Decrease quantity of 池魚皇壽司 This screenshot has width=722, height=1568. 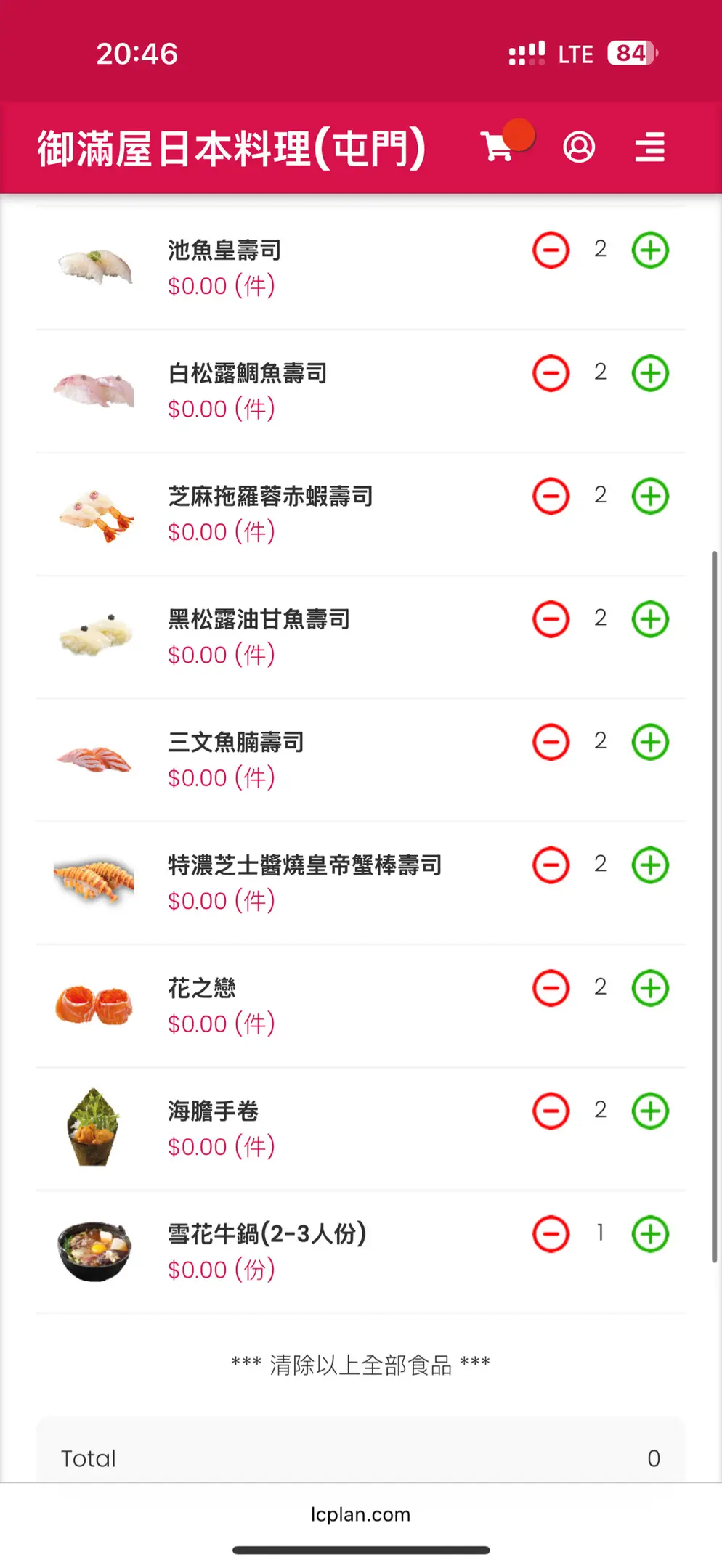click(x=551, y=250)
